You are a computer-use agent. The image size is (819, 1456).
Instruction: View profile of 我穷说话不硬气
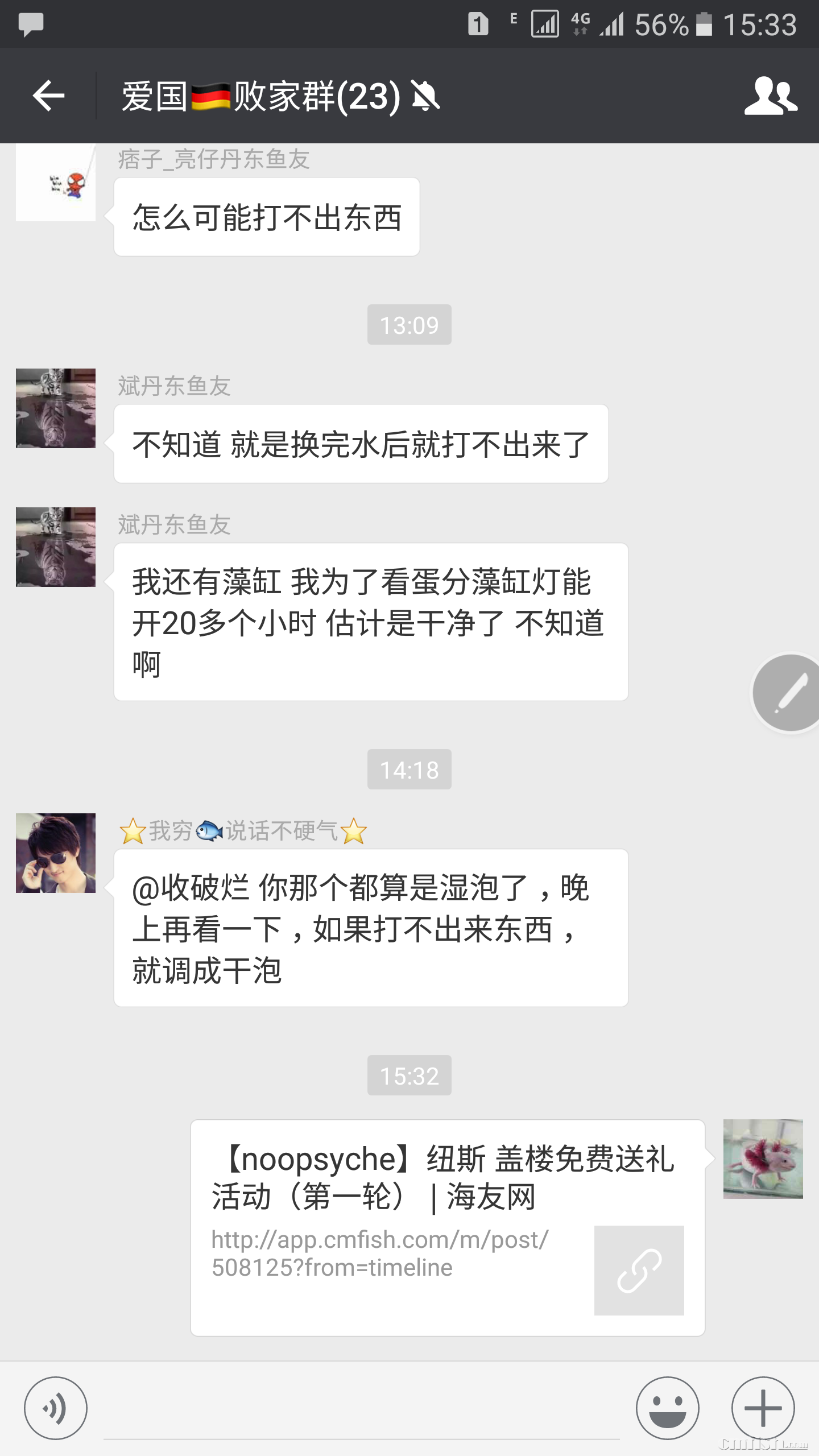click(x=56, y=853)
